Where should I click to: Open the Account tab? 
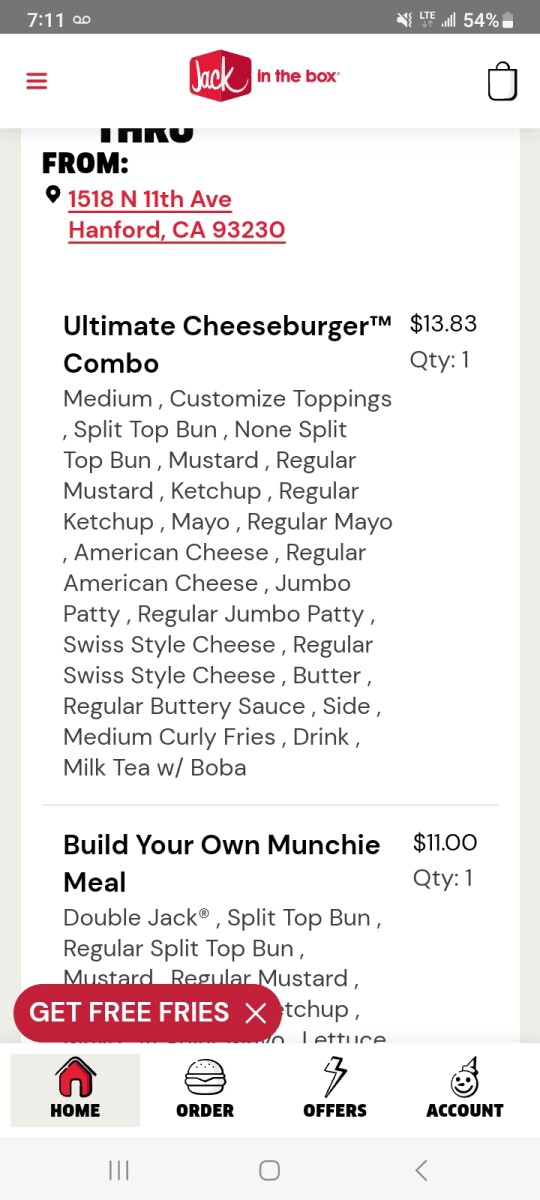click(x=465, y=1089)
